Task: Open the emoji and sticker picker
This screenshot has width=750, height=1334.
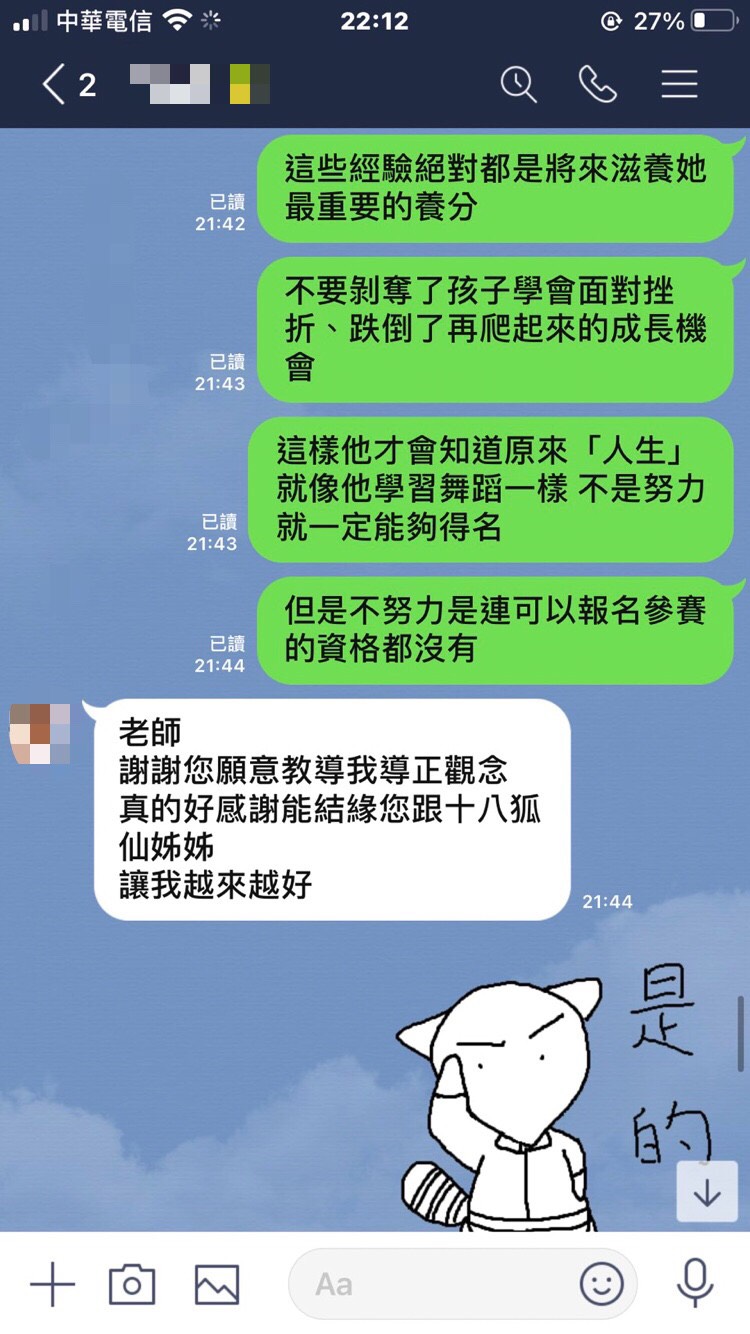Action: coord(601,1284)
